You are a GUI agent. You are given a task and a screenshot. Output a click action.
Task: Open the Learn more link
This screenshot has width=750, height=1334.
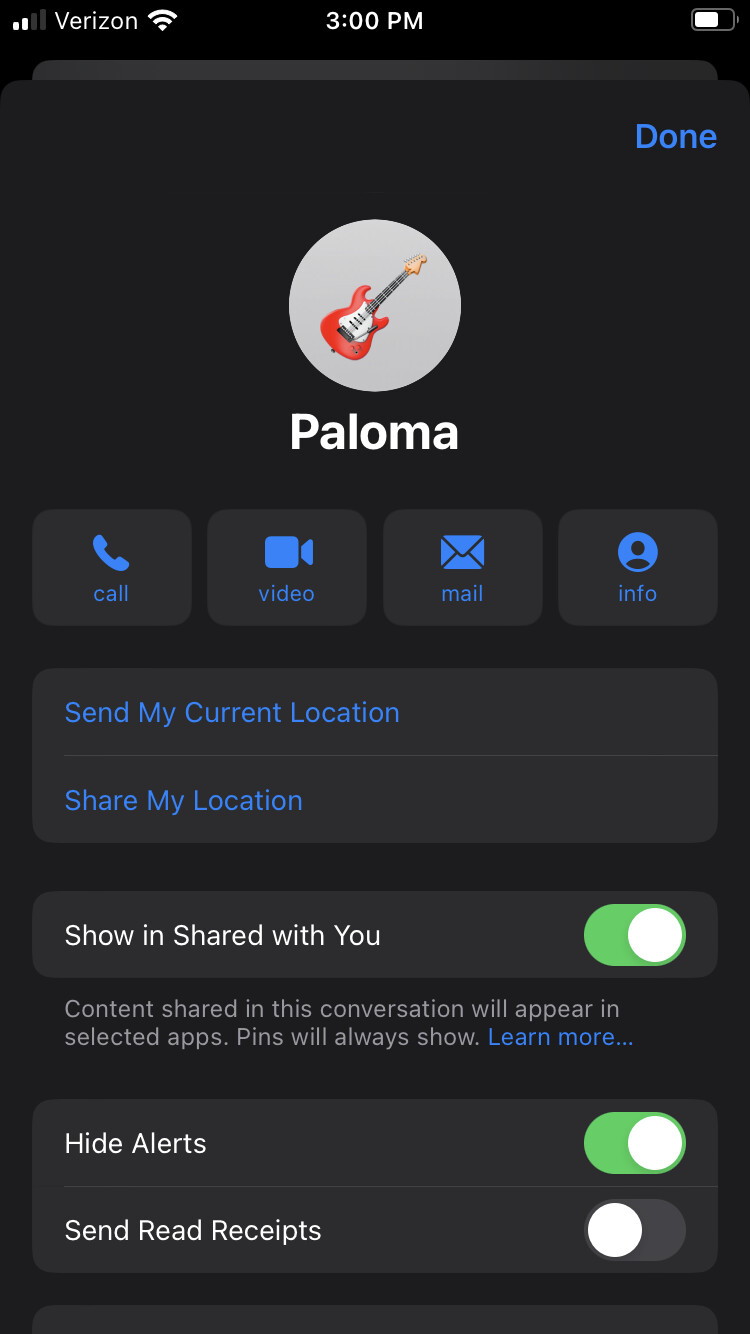tap(560, 1037)
